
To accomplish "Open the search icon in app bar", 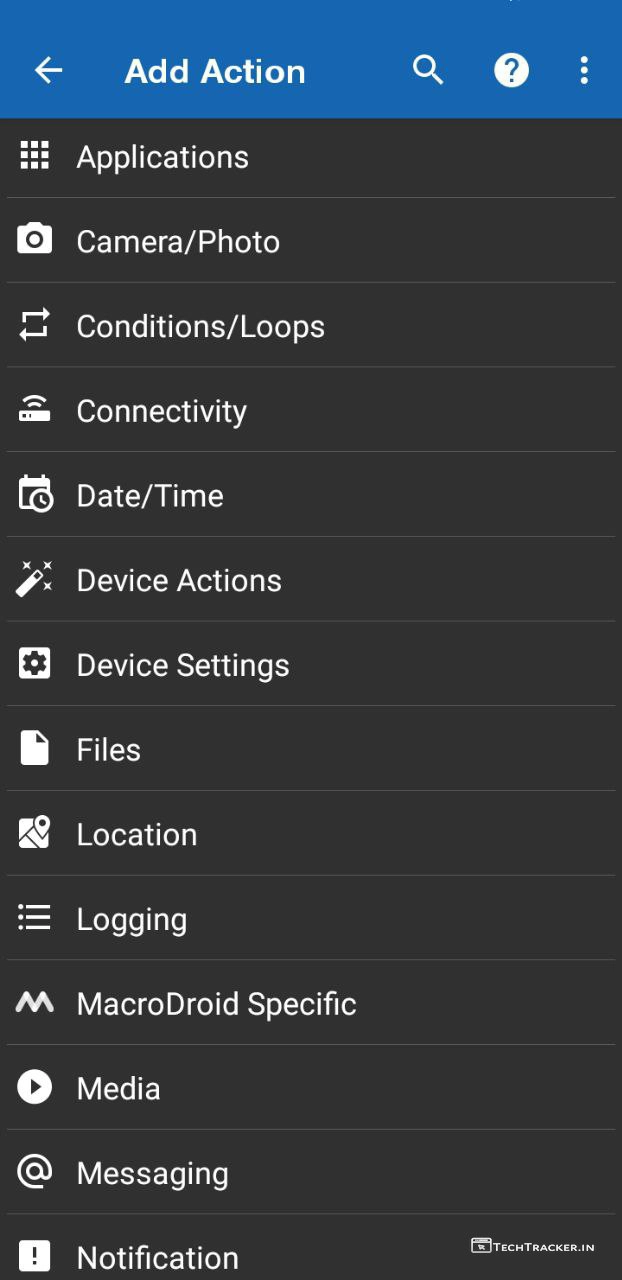I will 428,70.
